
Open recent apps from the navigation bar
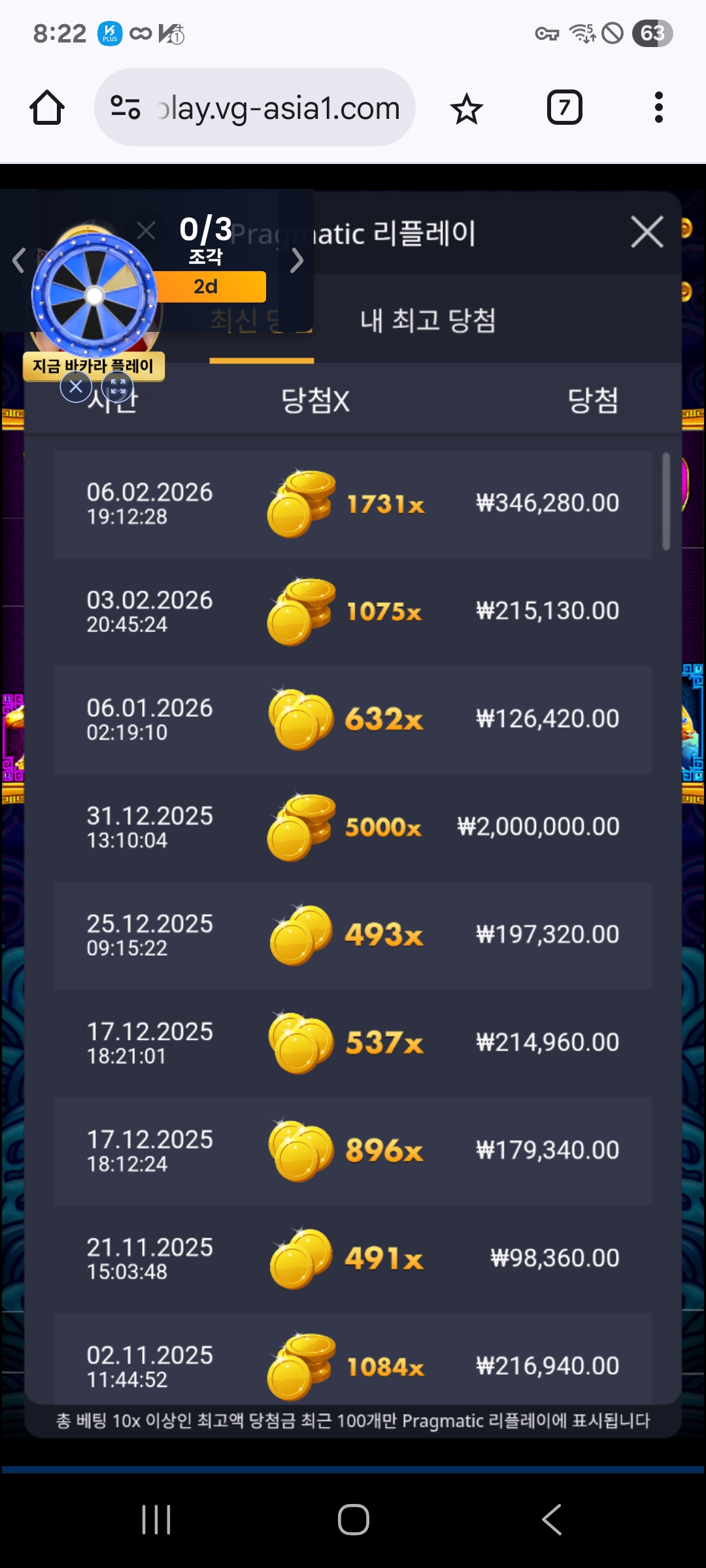click(x=156, y=1519)
